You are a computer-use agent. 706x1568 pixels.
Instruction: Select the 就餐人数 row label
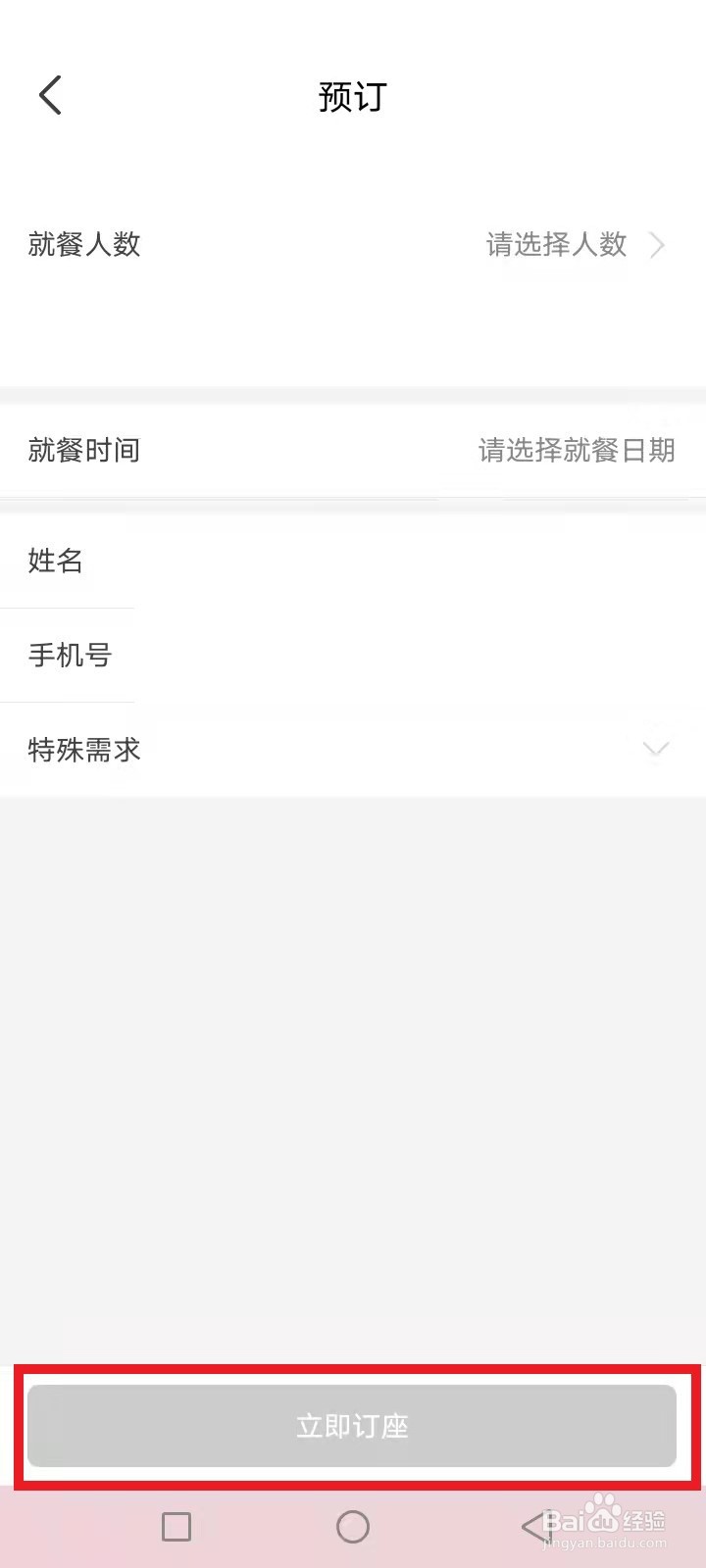click(x=84, y=245)
